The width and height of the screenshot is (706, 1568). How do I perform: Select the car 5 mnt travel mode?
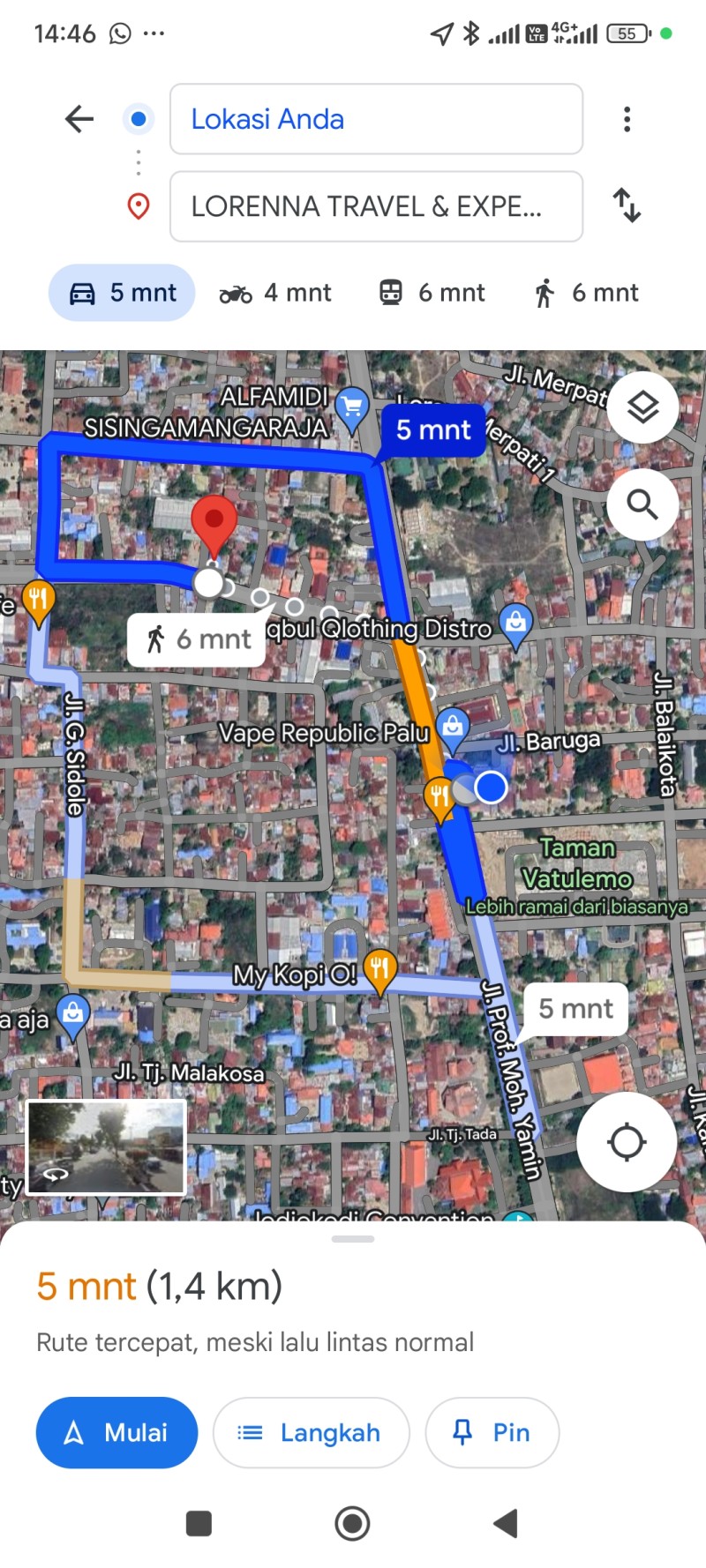[122, 293]
